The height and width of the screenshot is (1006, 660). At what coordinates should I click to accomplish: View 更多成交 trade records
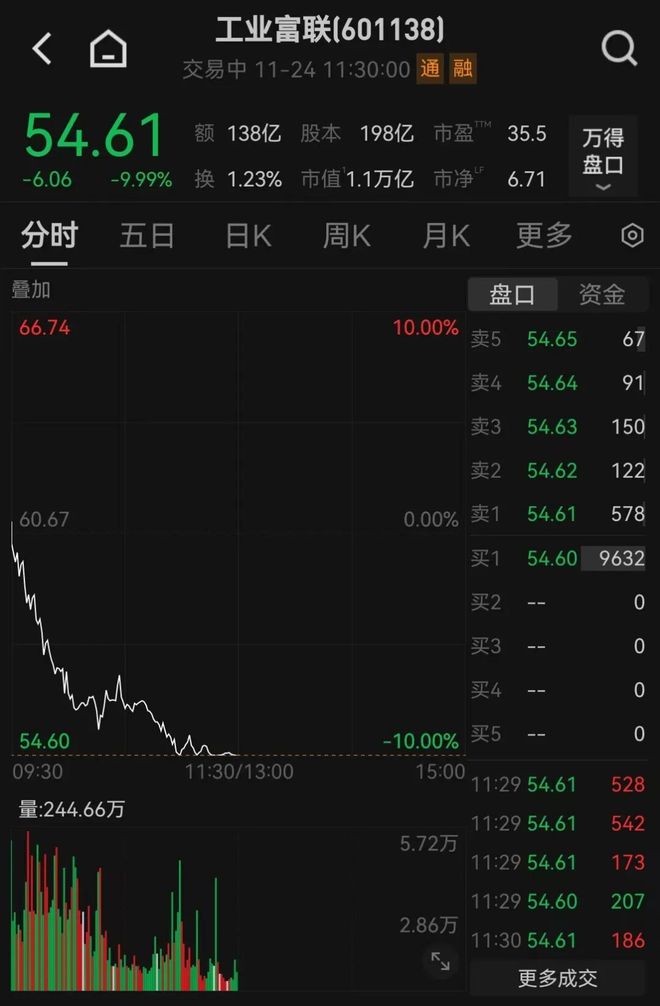[x=558, y=978]
